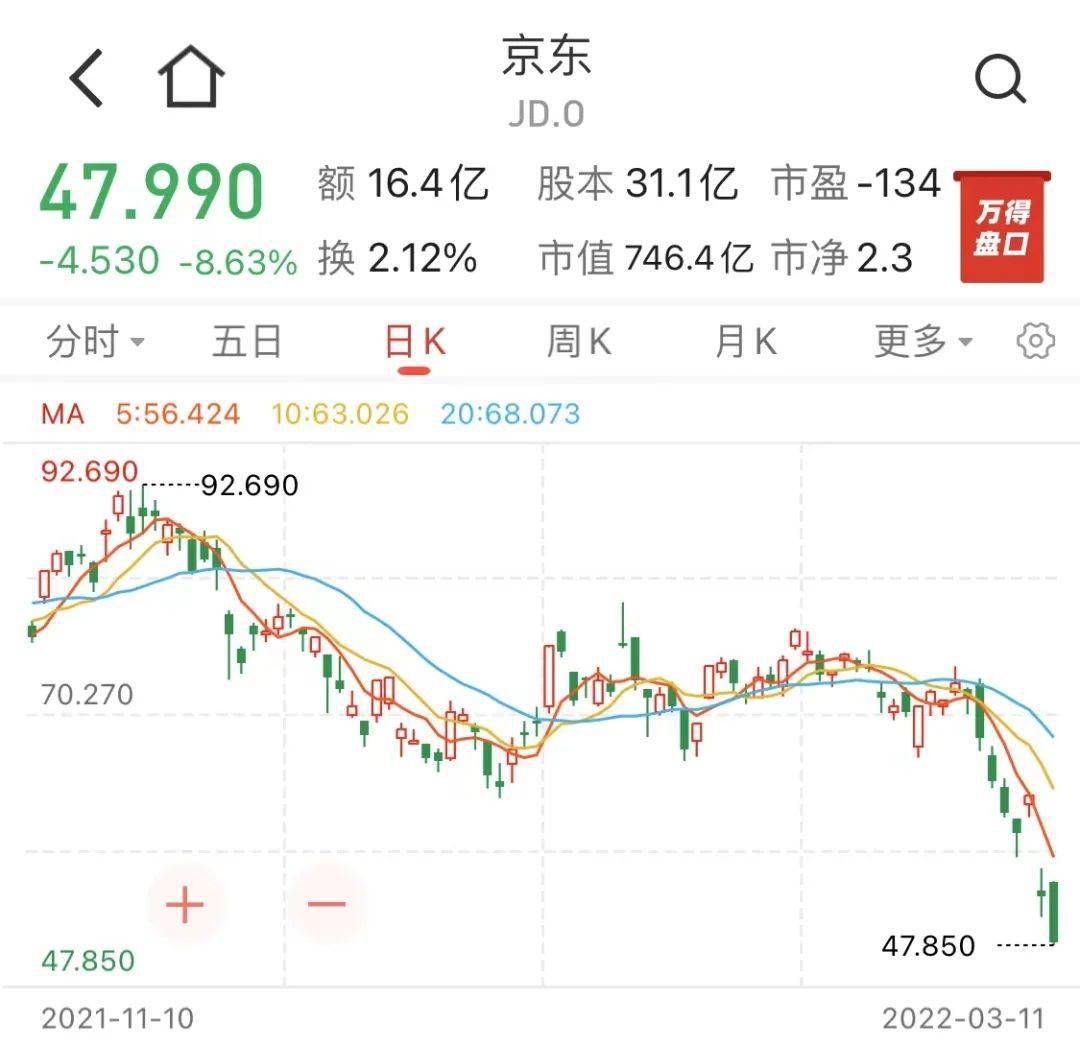Select the 日K chart tab
The width and height of the screenshot is (1080, 1046).
[415, 343]
